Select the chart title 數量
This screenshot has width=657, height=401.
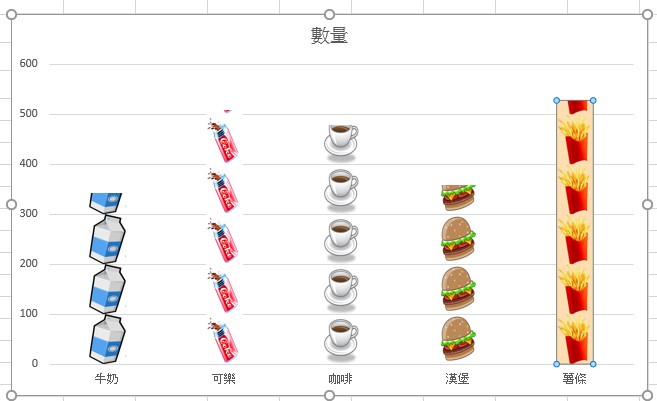[x=329, y=36]
